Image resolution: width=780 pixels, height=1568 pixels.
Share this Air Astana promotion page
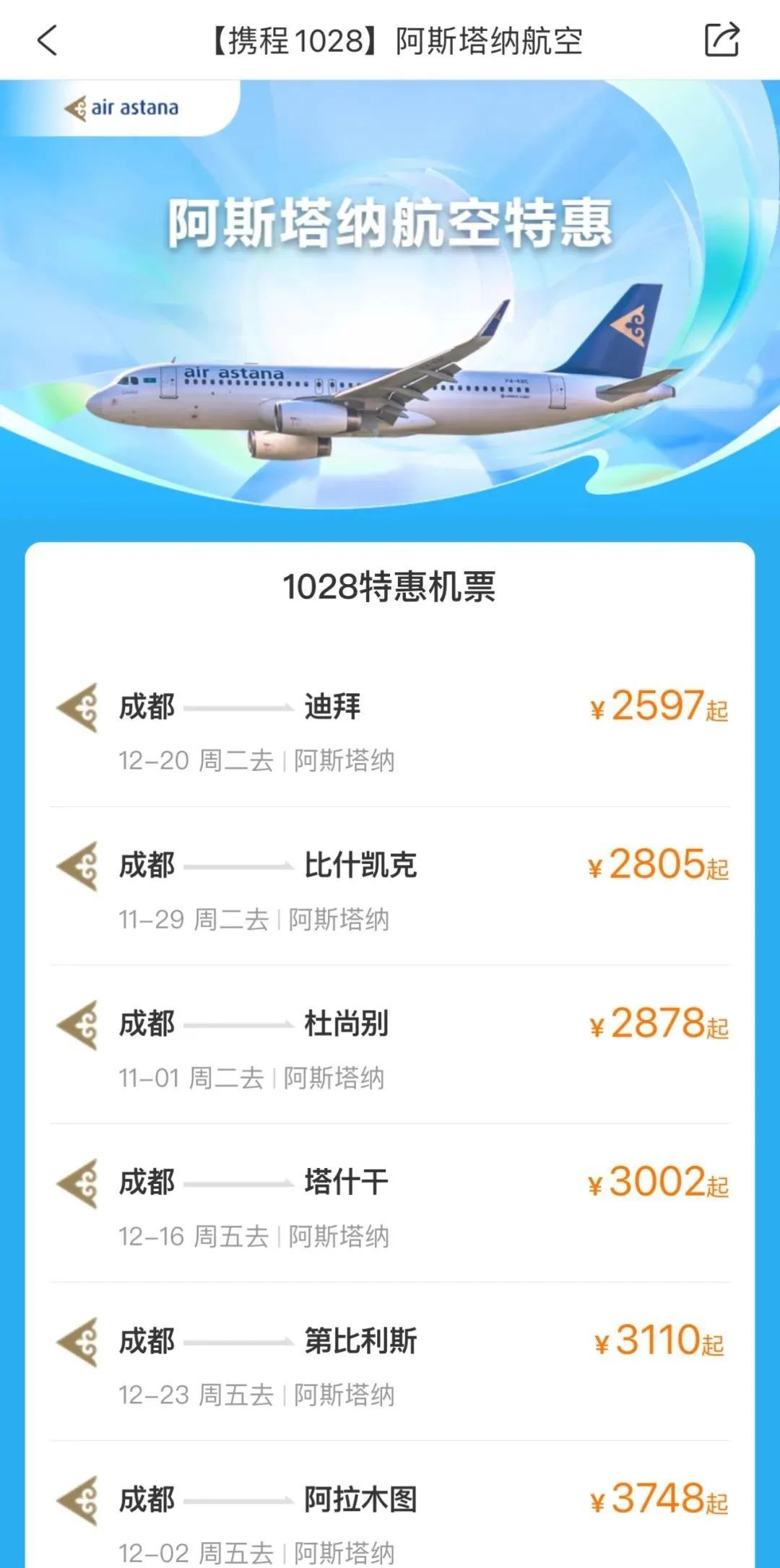click(721, 40)
